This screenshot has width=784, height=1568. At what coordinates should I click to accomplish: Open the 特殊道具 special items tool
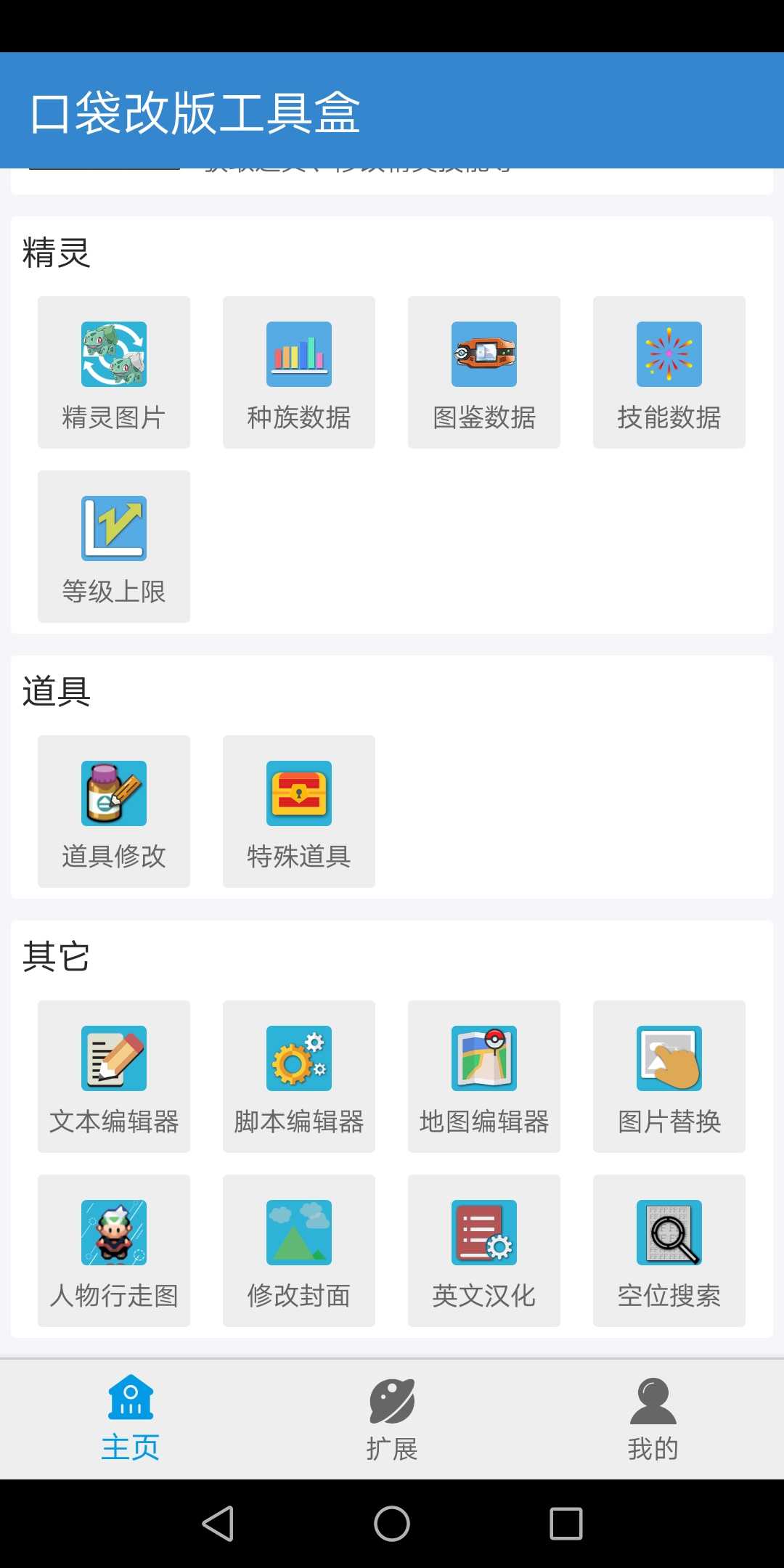tap(298, 812)
